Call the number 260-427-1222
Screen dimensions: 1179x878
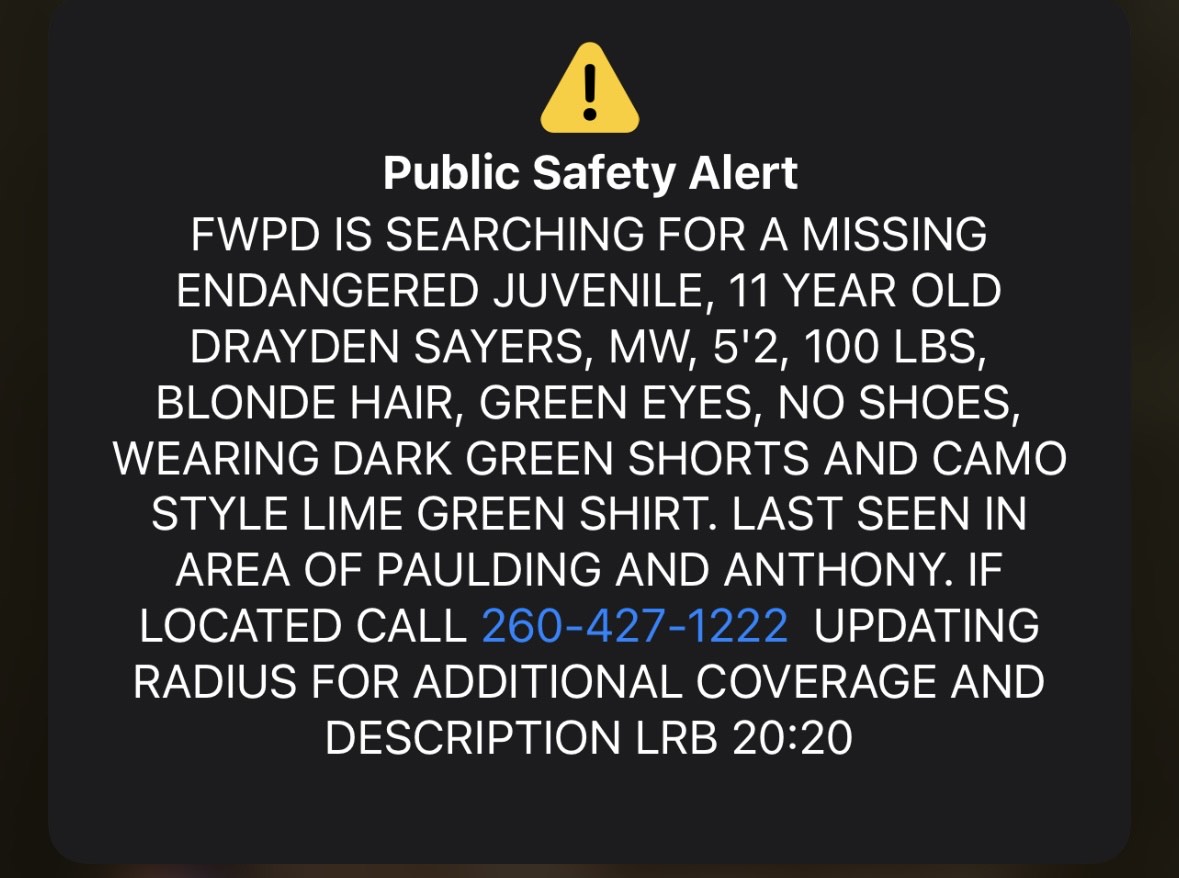click(x=634, y=627)
